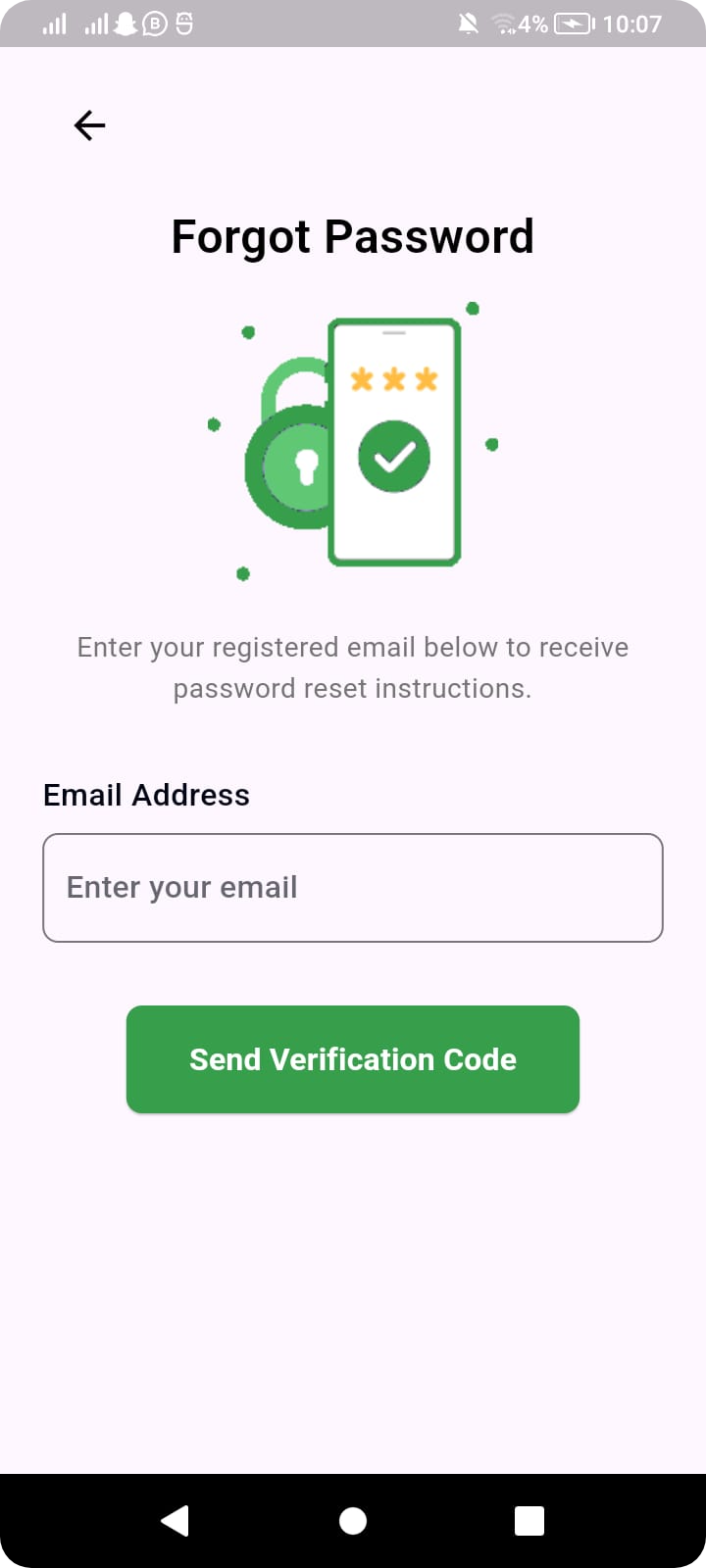Viewport: 706px width, 1568px height.
Task: Go to the home screen
Action: click(353, 1520)
